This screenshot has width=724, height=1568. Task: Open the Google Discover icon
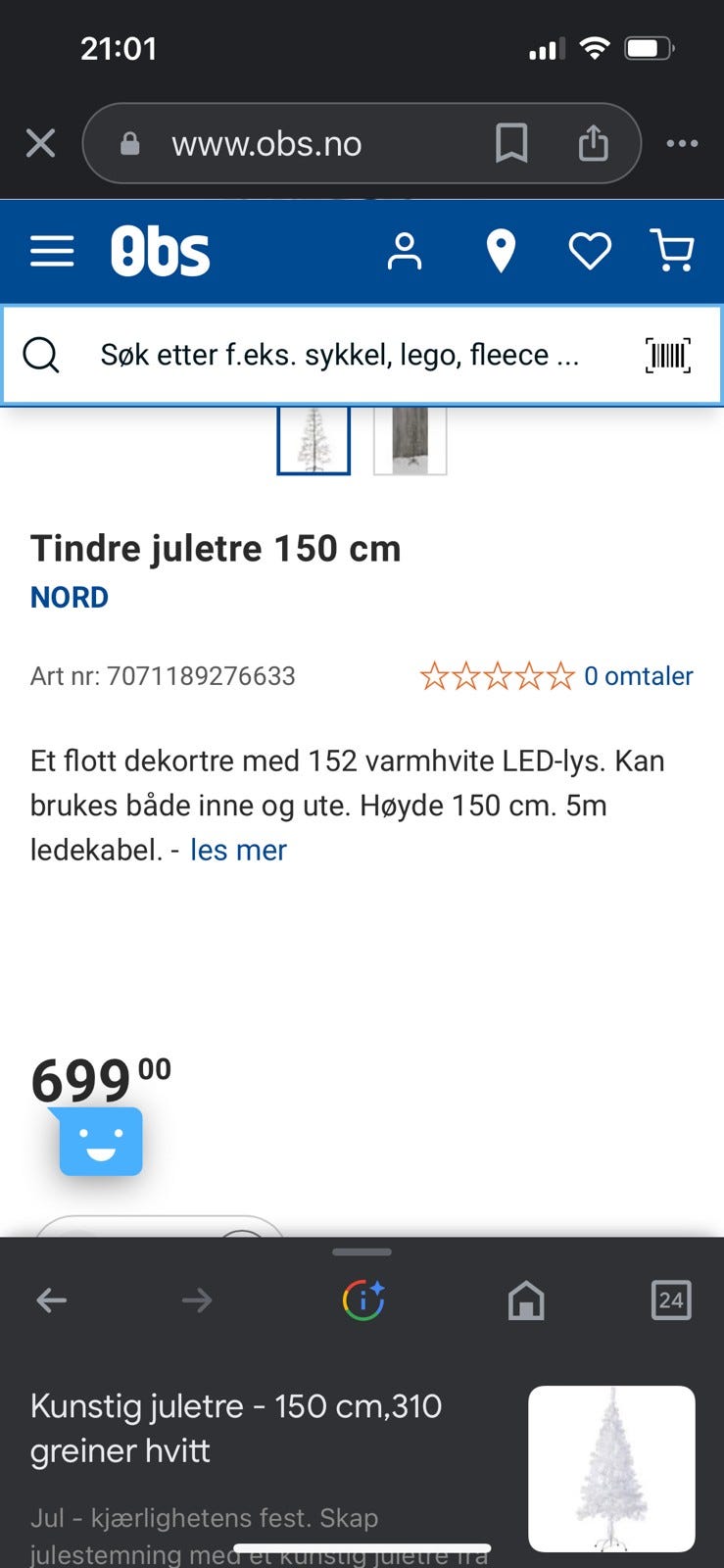click(x=362, y=1300)
